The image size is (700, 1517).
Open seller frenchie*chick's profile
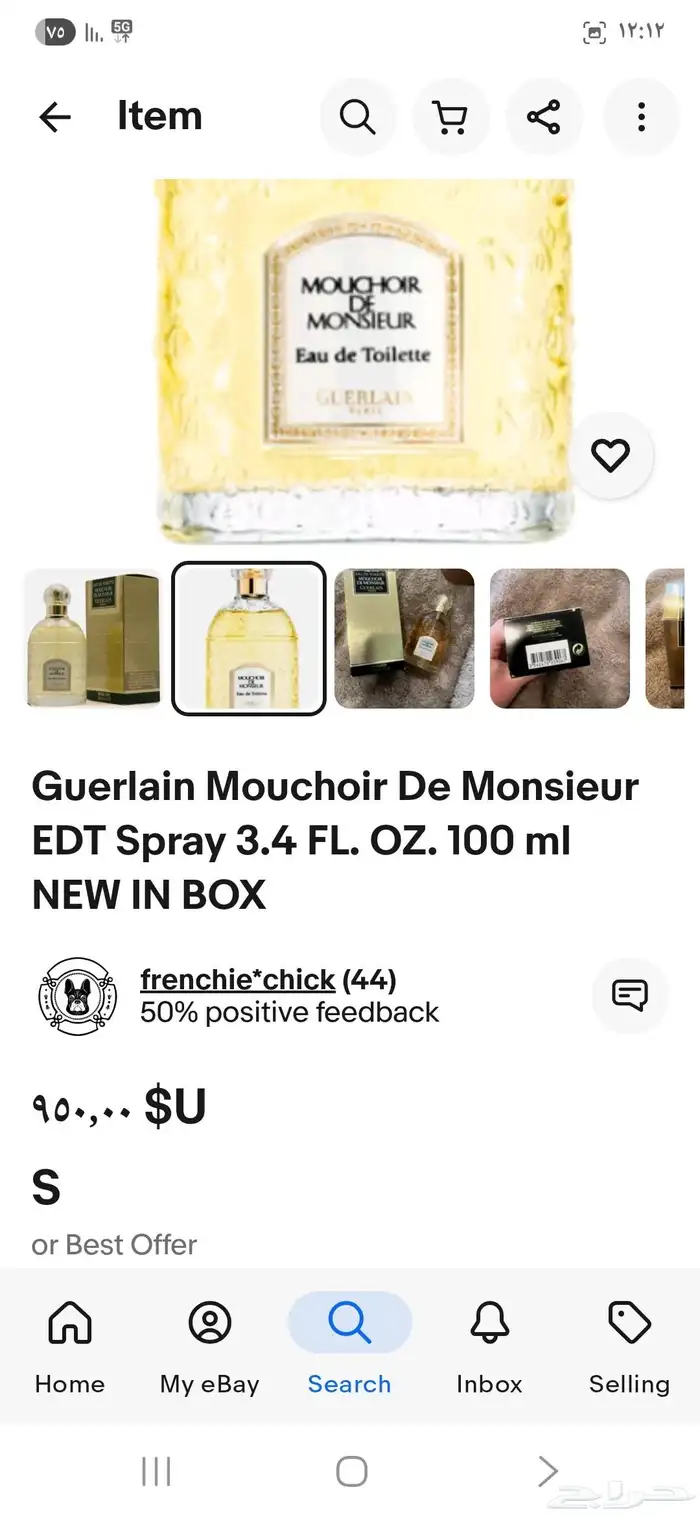pos(237,980)
